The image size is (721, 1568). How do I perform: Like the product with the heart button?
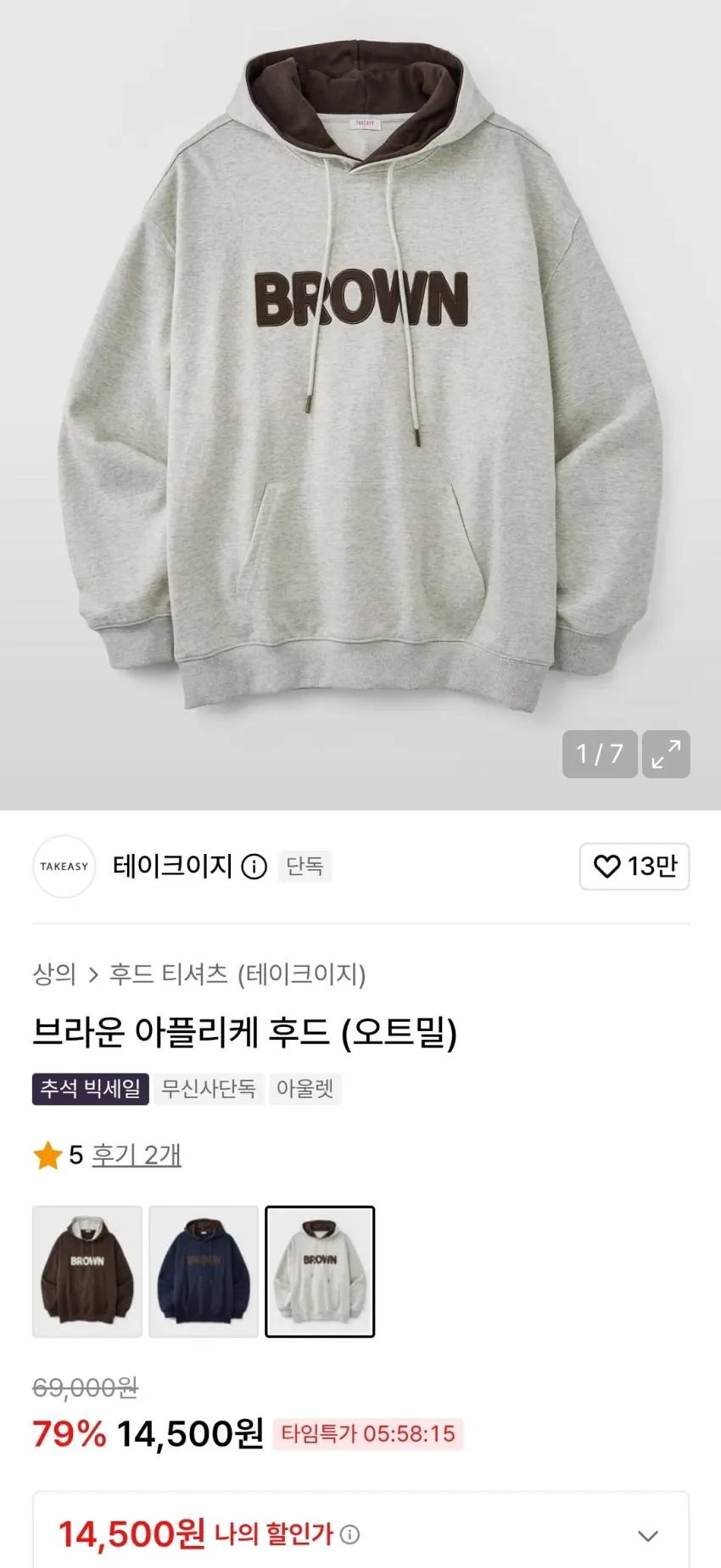(x=634, y=866)
